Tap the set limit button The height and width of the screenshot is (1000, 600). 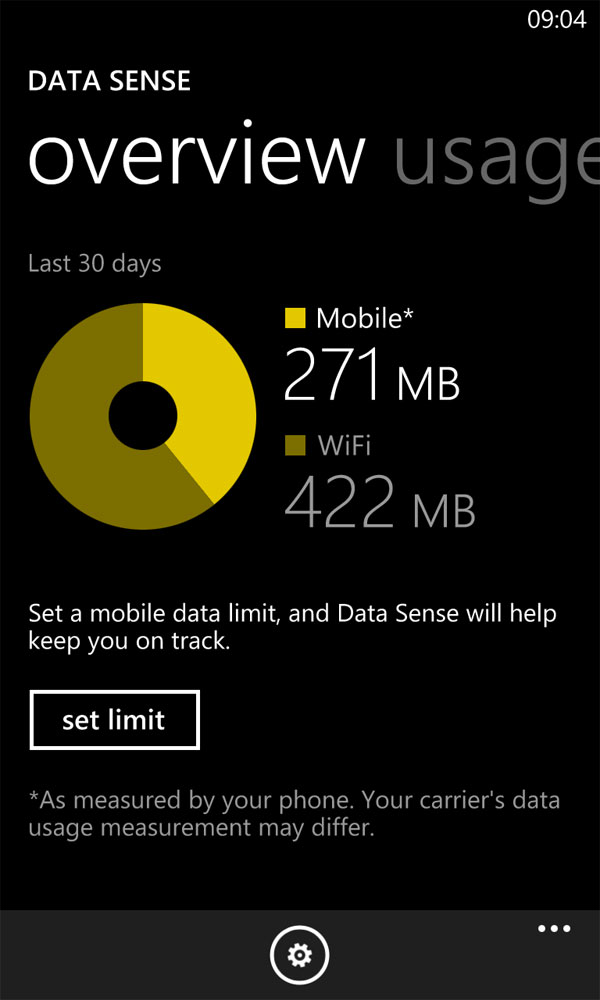click(115, 720)
